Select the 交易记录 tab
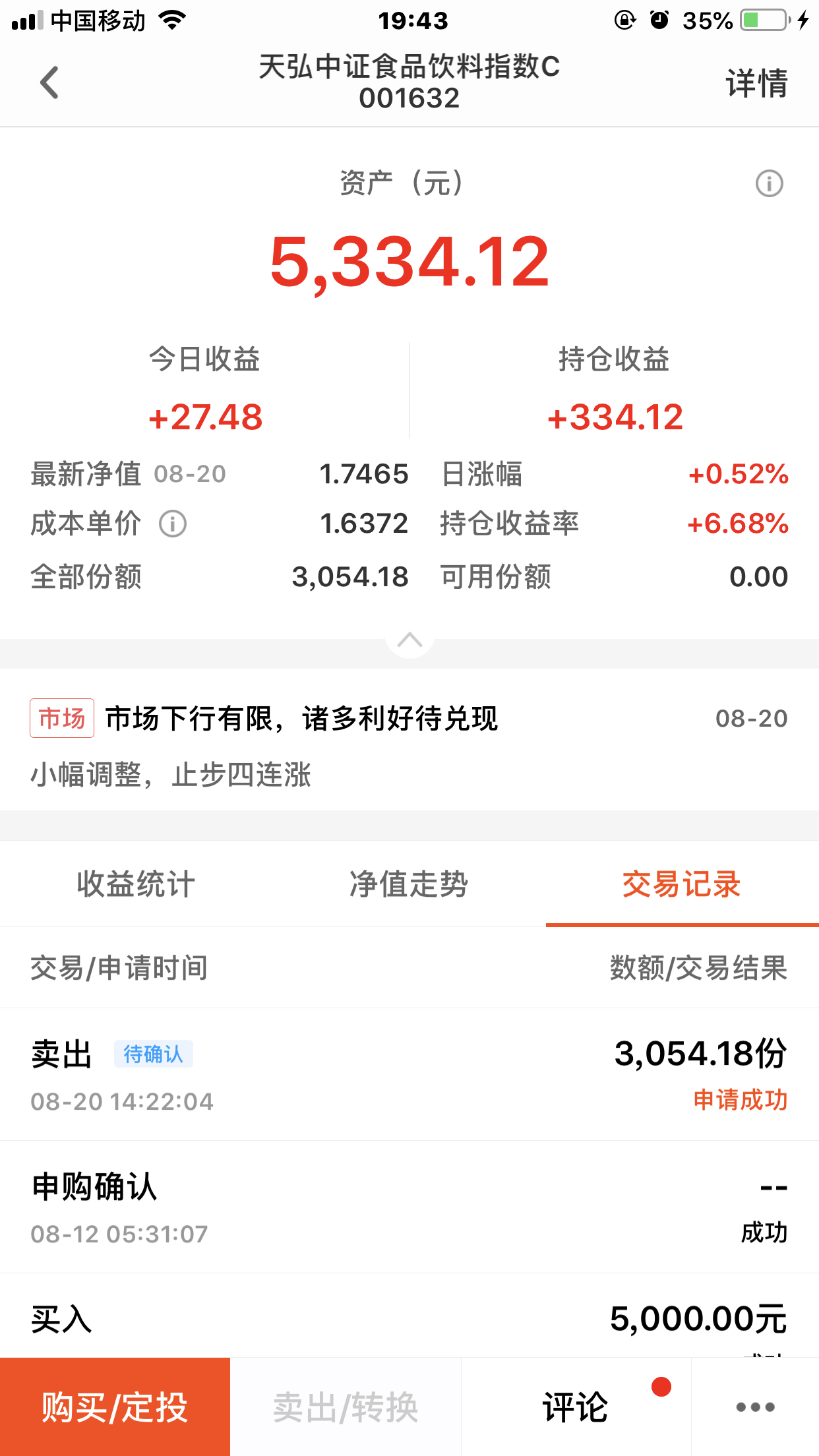 pyautogui.click(x=682, y=884)
